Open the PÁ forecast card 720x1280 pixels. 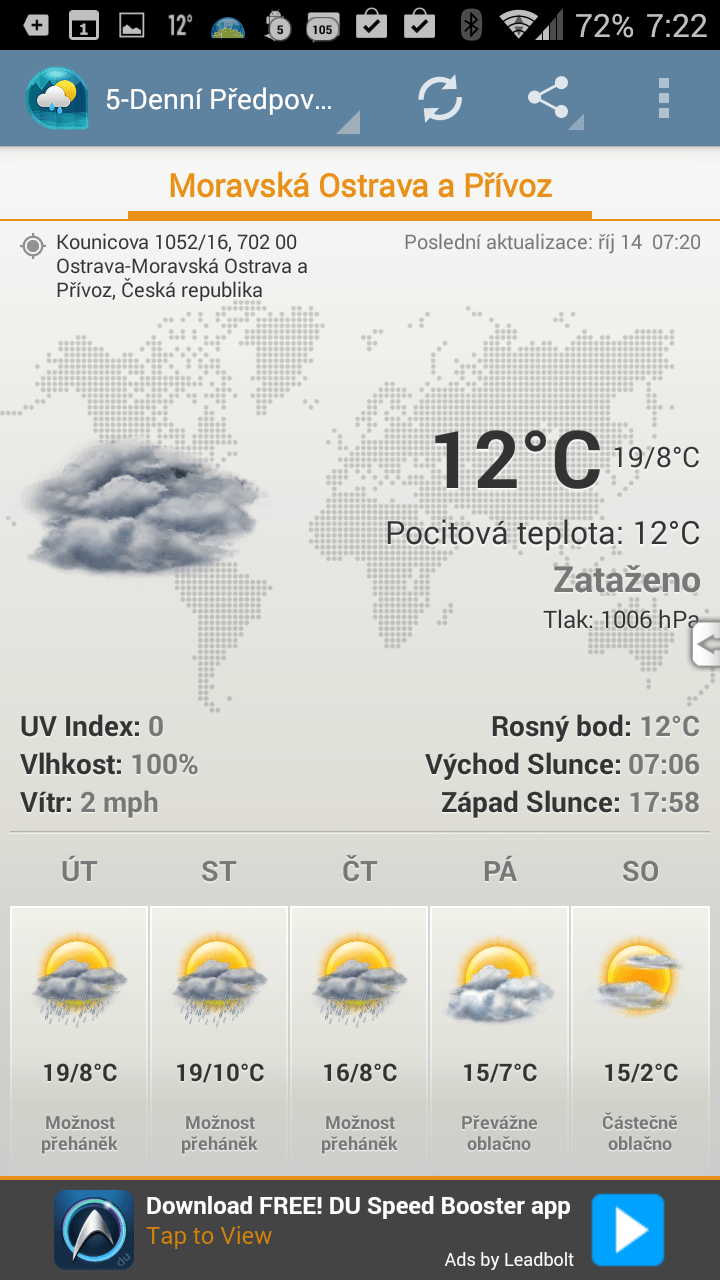[500, 1037]
